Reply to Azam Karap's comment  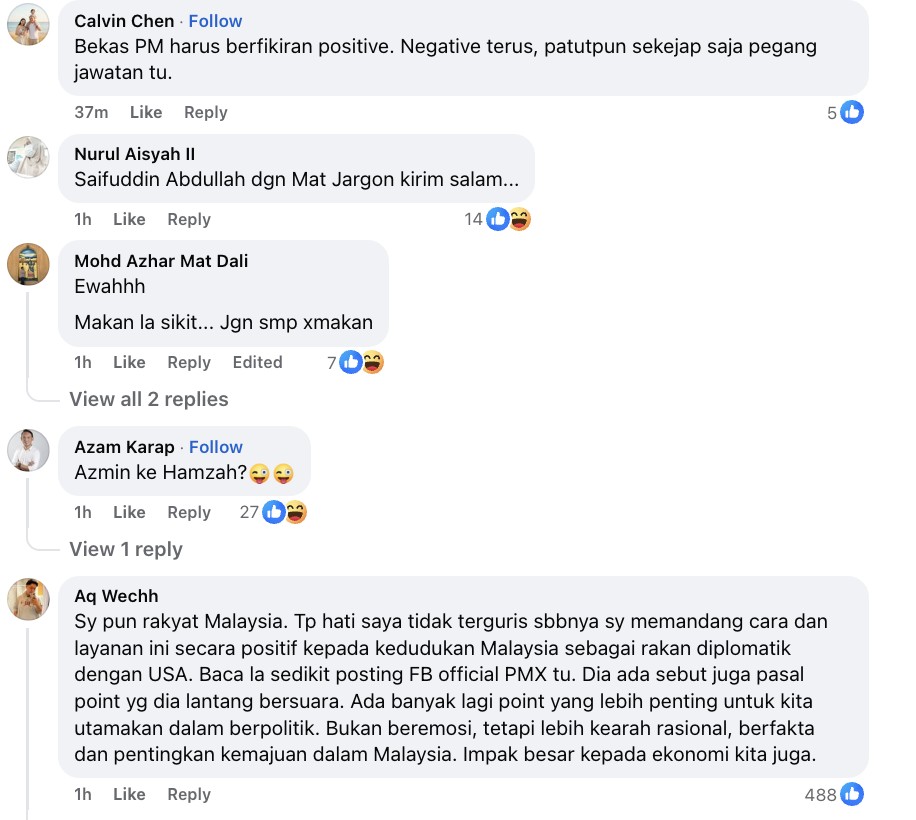point(188,512)
